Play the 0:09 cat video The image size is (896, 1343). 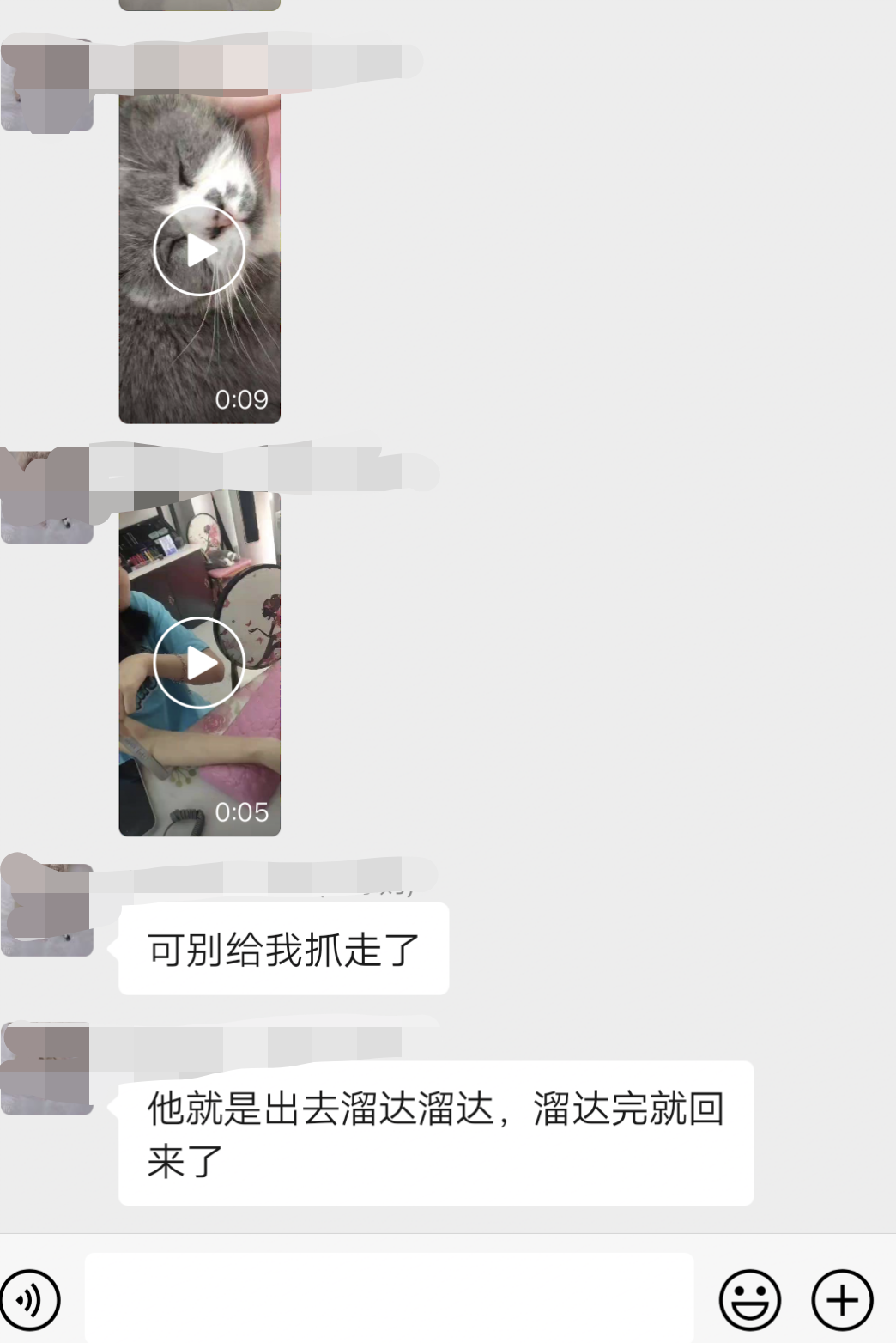(x=199, y=251)
